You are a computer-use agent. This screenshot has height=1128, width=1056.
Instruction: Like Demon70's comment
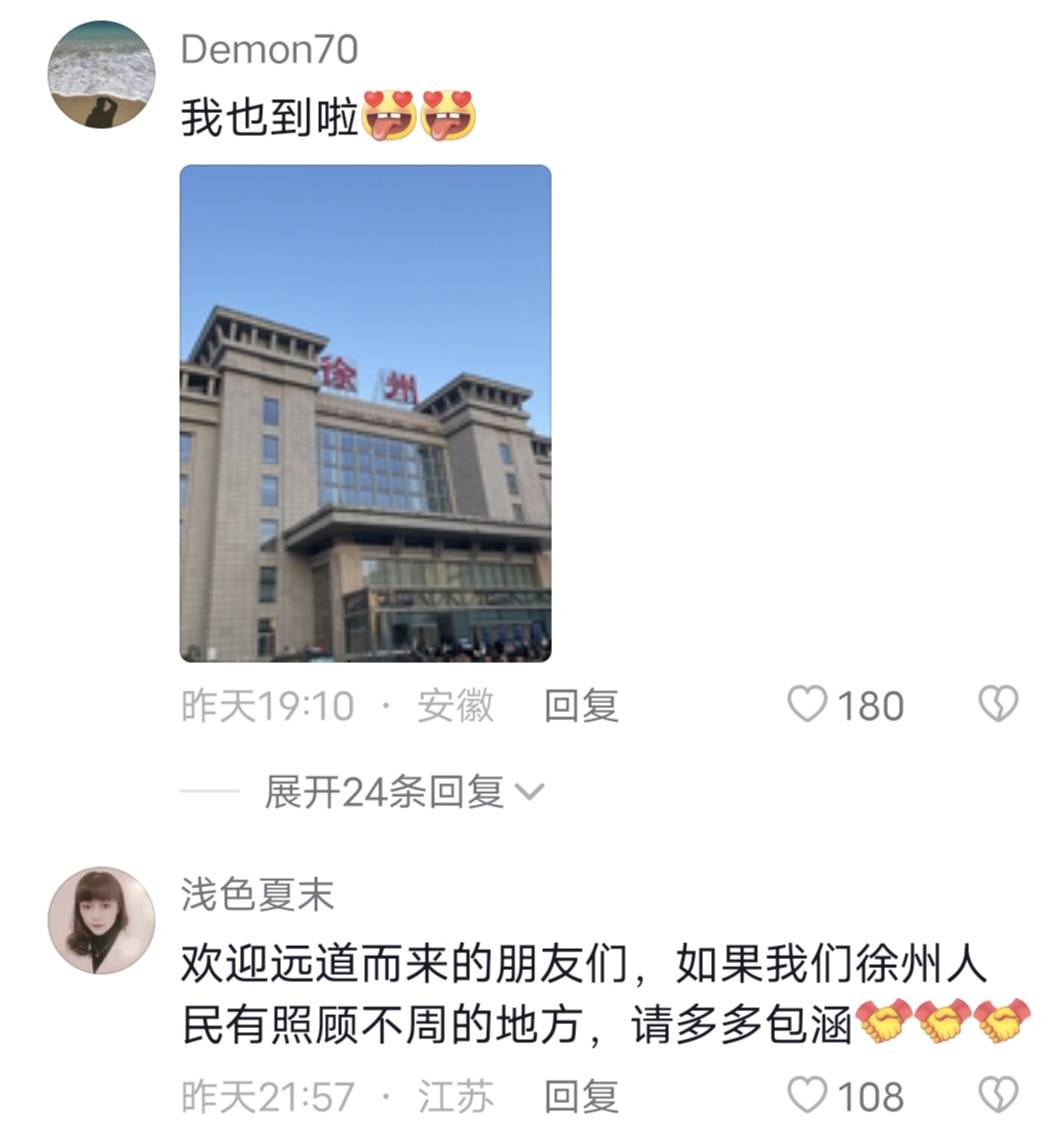(x=808, y=705)
